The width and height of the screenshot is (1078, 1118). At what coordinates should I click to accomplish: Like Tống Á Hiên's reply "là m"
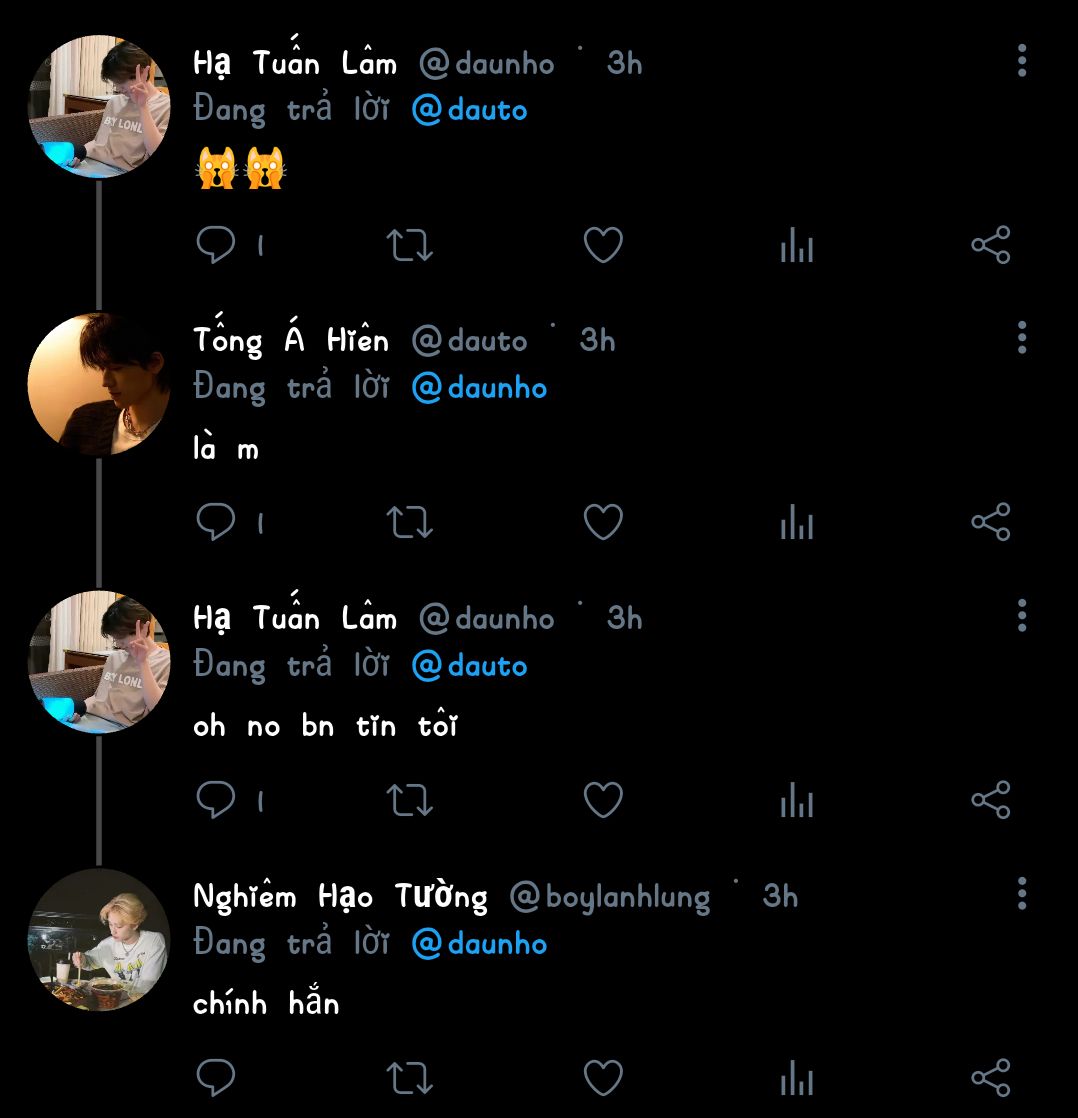[603, 522]
